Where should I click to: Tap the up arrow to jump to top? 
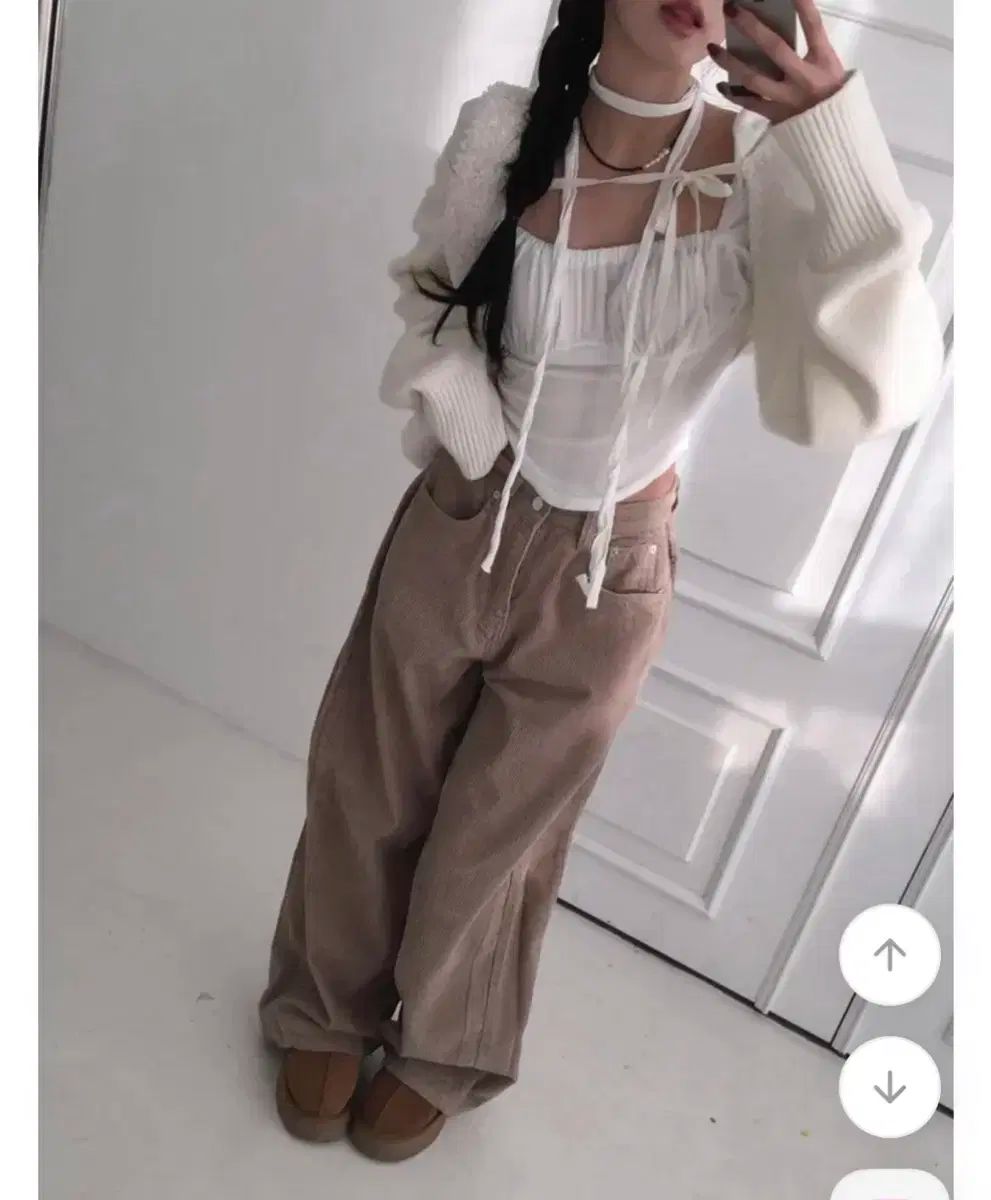tap(889, 954)
